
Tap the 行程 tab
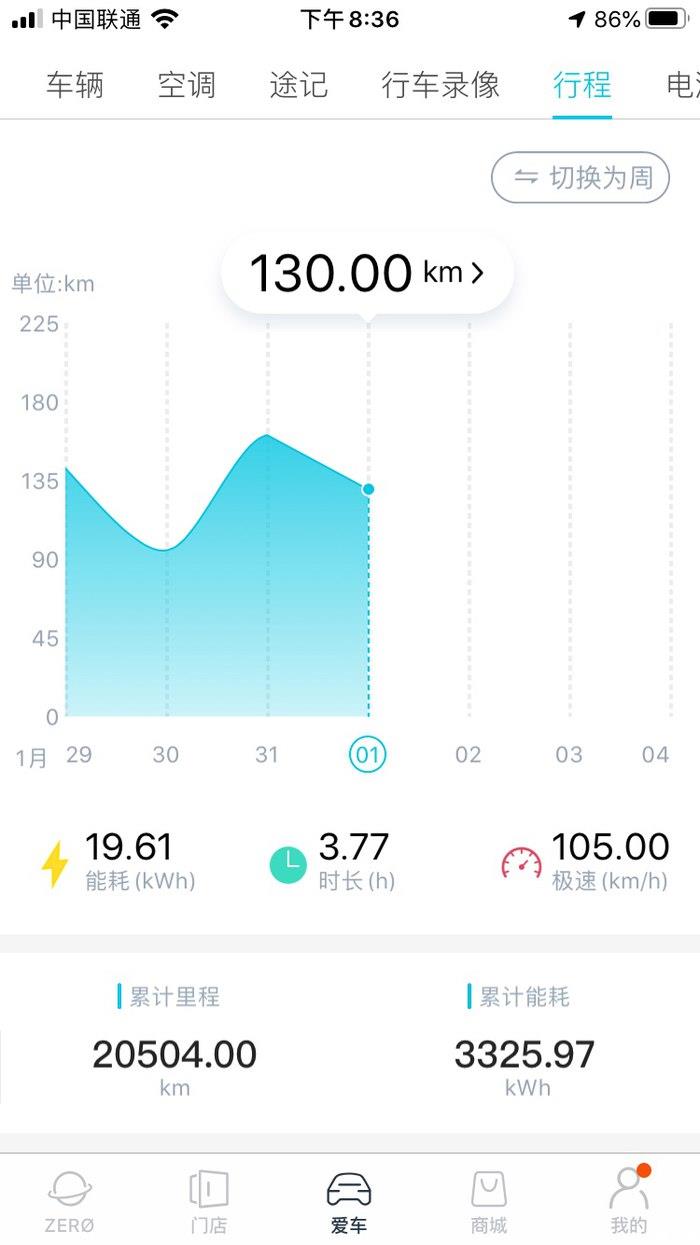[x=582, y=85]
